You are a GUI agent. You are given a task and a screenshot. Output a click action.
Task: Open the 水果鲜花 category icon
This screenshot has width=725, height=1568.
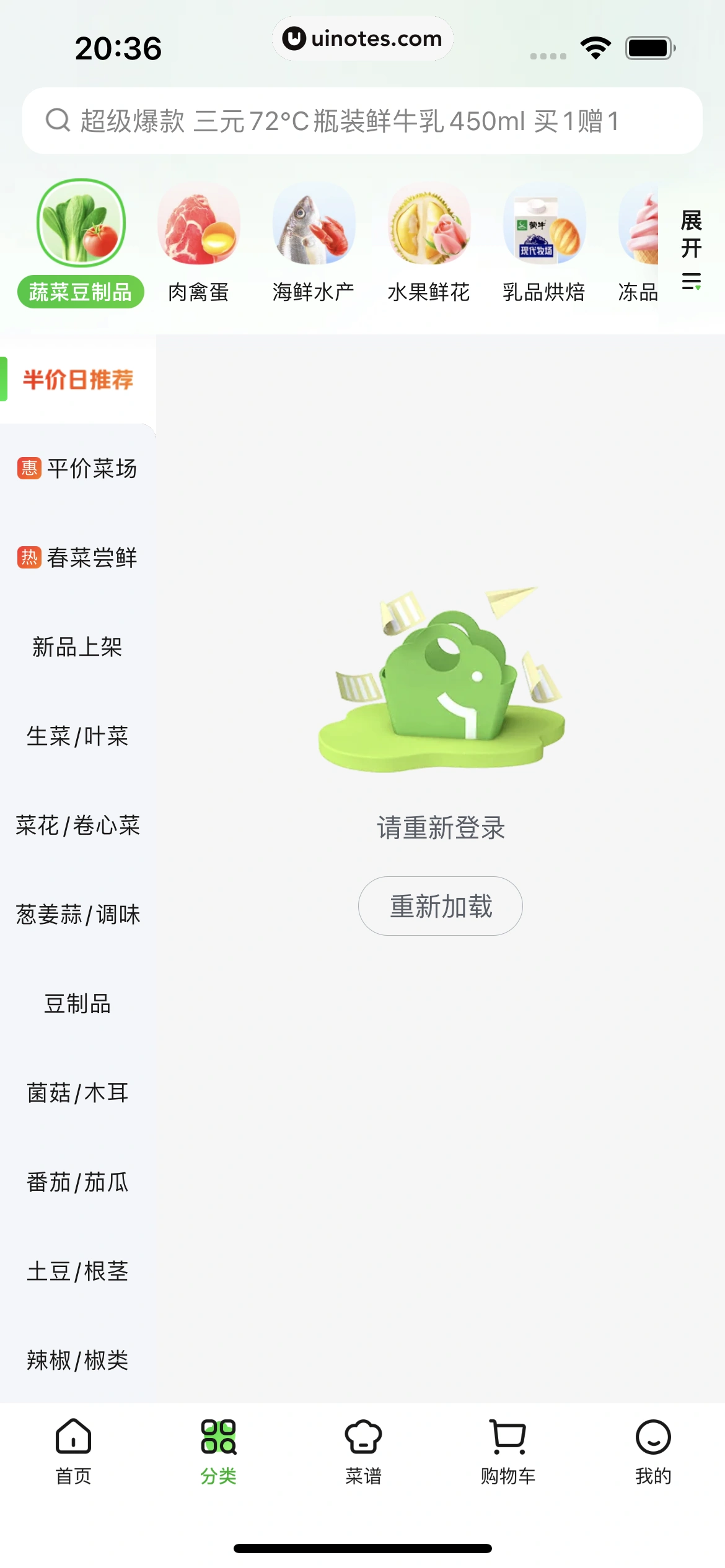pyautogui.click(x=428, y=224)
